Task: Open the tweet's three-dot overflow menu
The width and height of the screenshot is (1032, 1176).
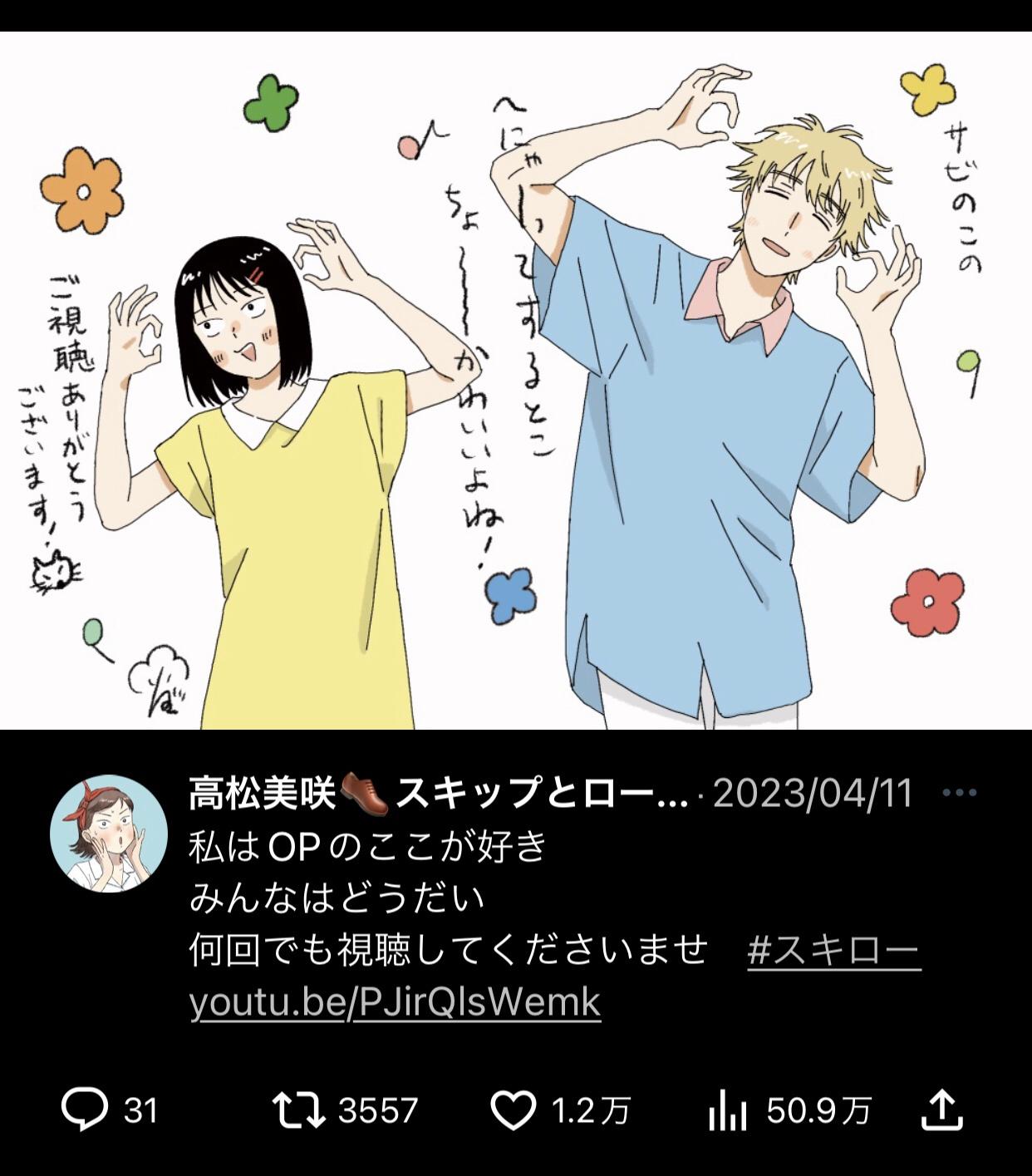Action: click(959, 793)
